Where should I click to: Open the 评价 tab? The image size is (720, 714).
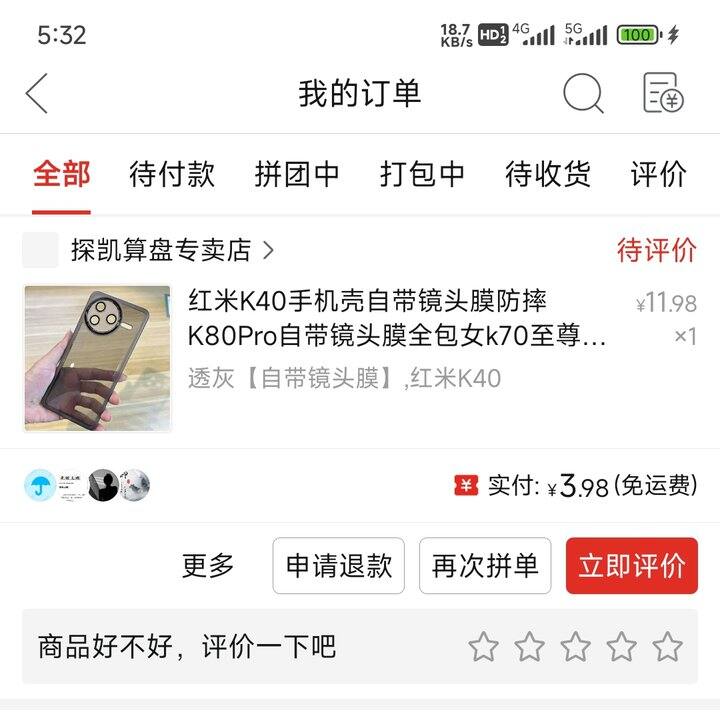(658, 174)
